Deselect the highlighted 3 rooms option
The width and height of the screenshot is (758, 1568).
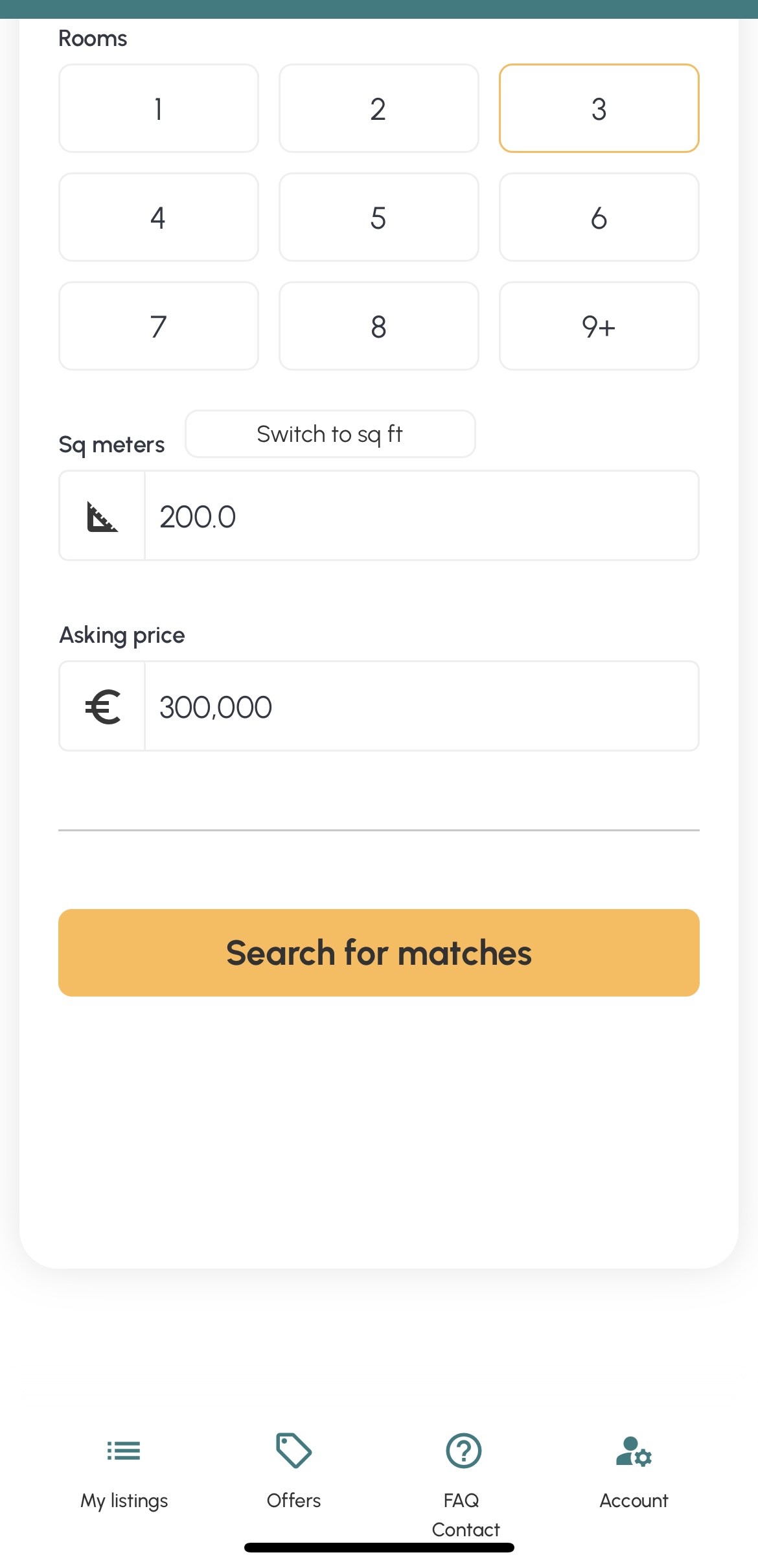coord(599,108)
